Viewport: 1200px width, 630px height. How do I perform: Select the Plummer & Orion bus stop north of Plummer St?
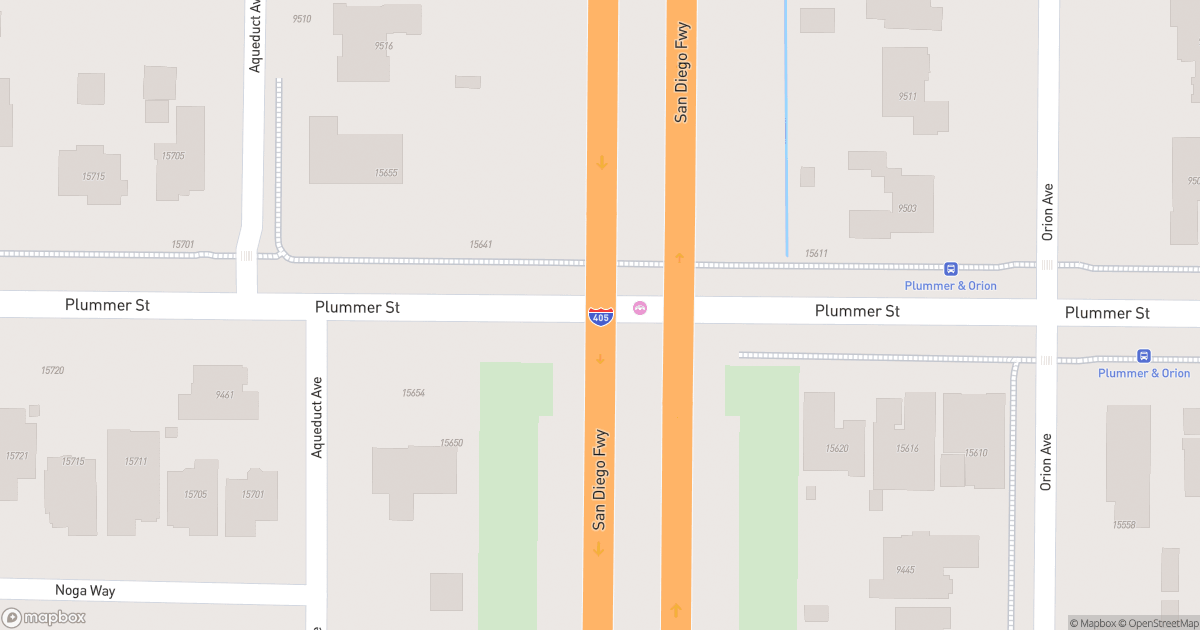(951, 269)
